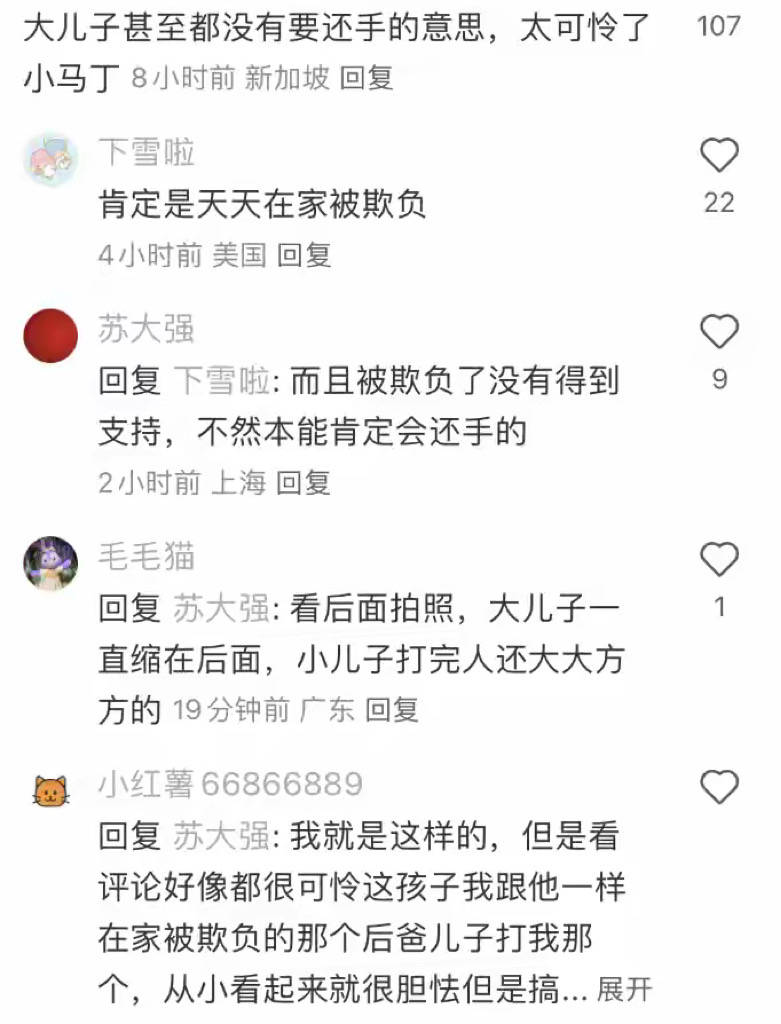This screenshot has height=1024, width=781.
Task: Reply to 毛毛猫's comment from 广东
Action: coord(392,711)
